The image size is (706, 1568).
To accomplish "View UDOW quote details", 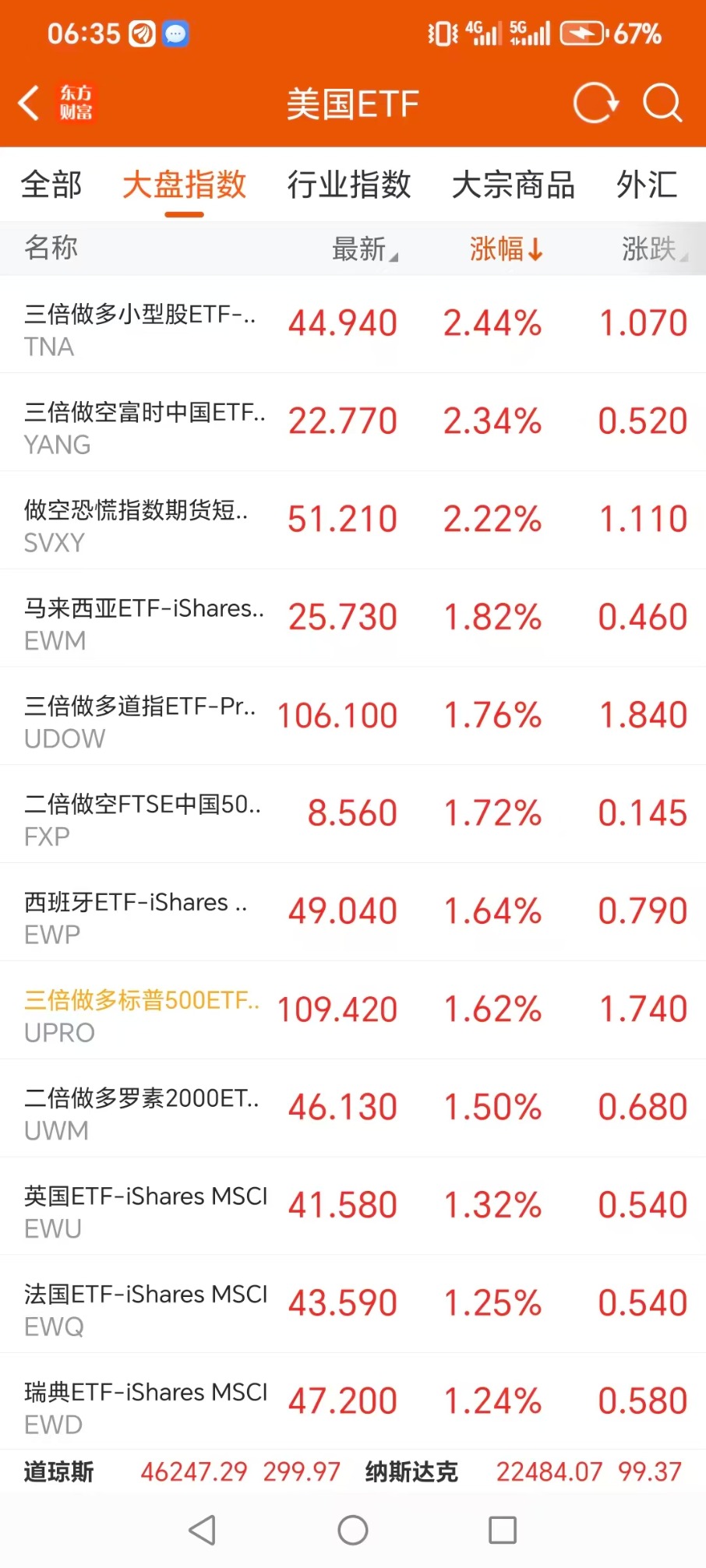I will tap(353, 717).
